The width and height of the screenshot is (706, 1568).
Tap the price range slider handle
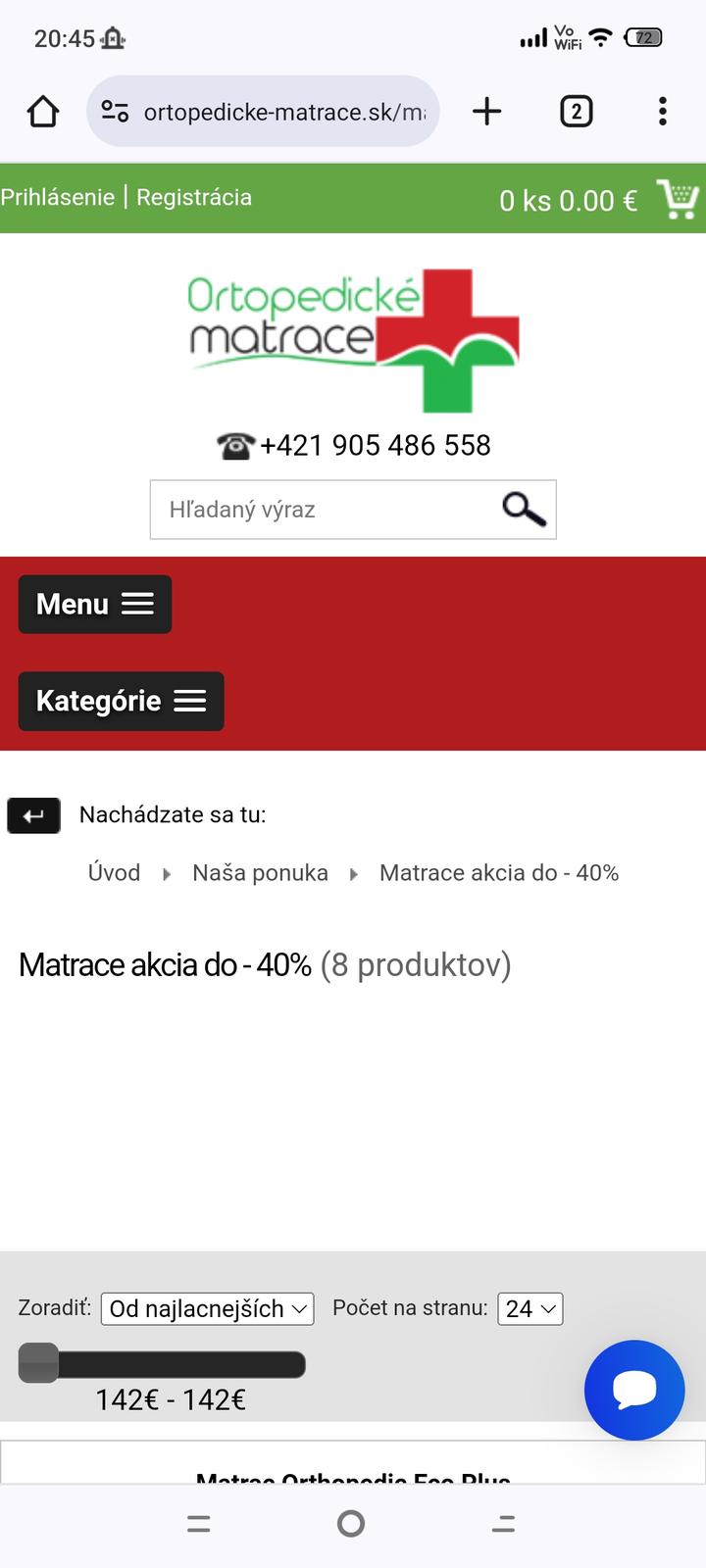point(39,1363)
